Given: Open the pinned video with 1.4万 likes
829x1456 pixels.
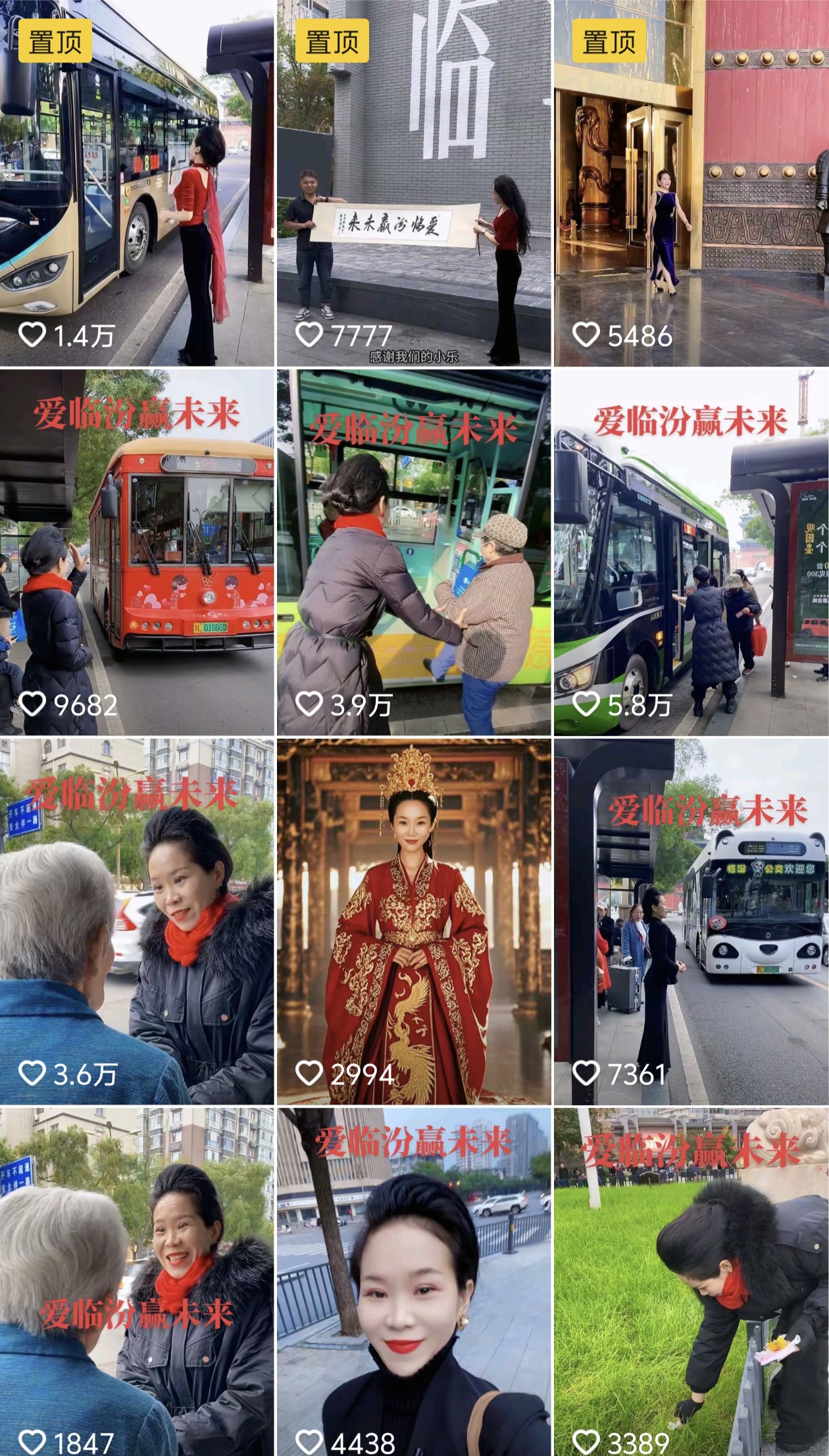Looking at the screenshot, I should point(137,183).
